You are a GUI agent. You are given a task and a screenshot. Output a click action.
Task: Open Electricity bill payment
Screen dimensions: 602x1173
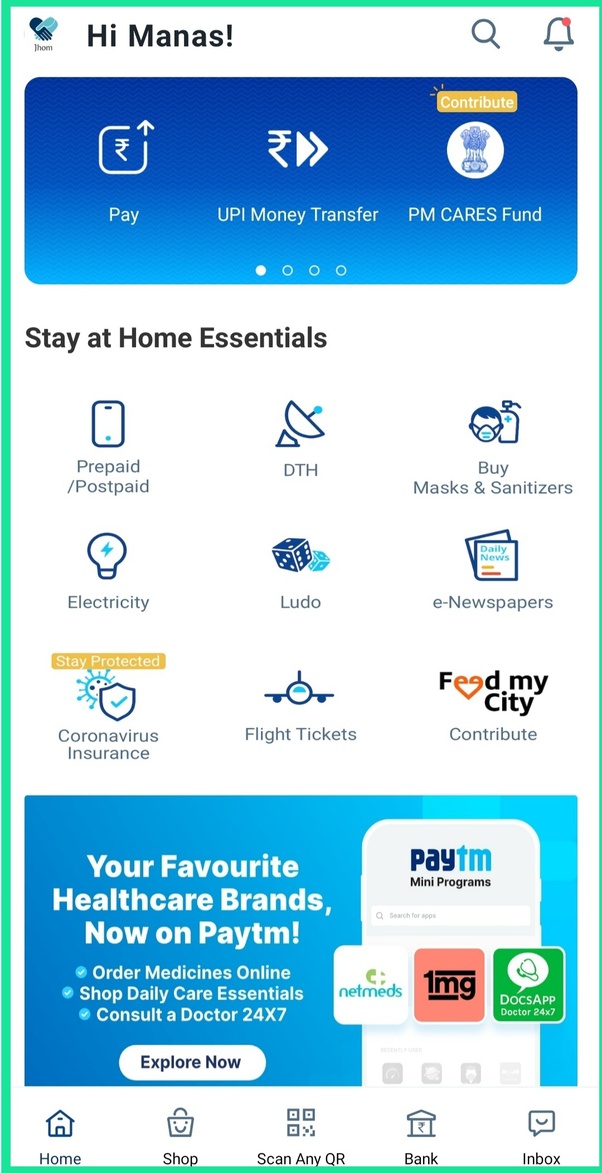click(x=108, y=571)
